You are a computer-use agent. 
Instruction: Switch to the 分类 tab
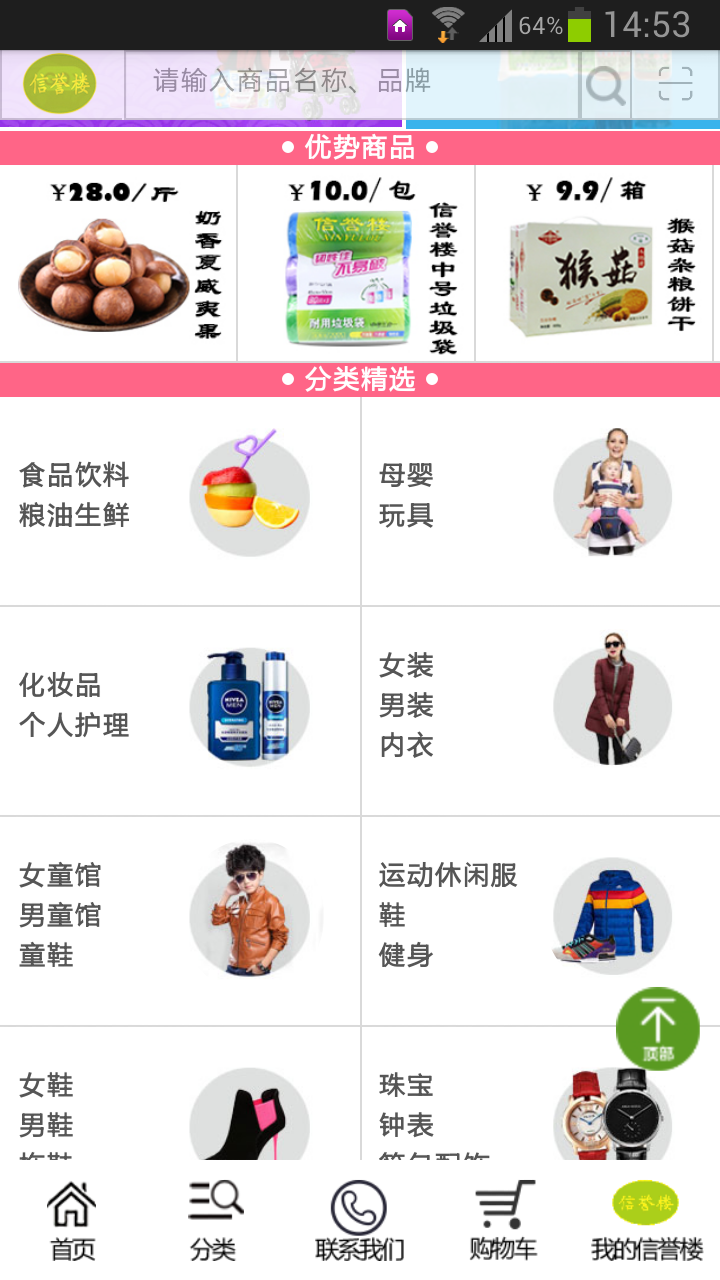(214, 1220)
